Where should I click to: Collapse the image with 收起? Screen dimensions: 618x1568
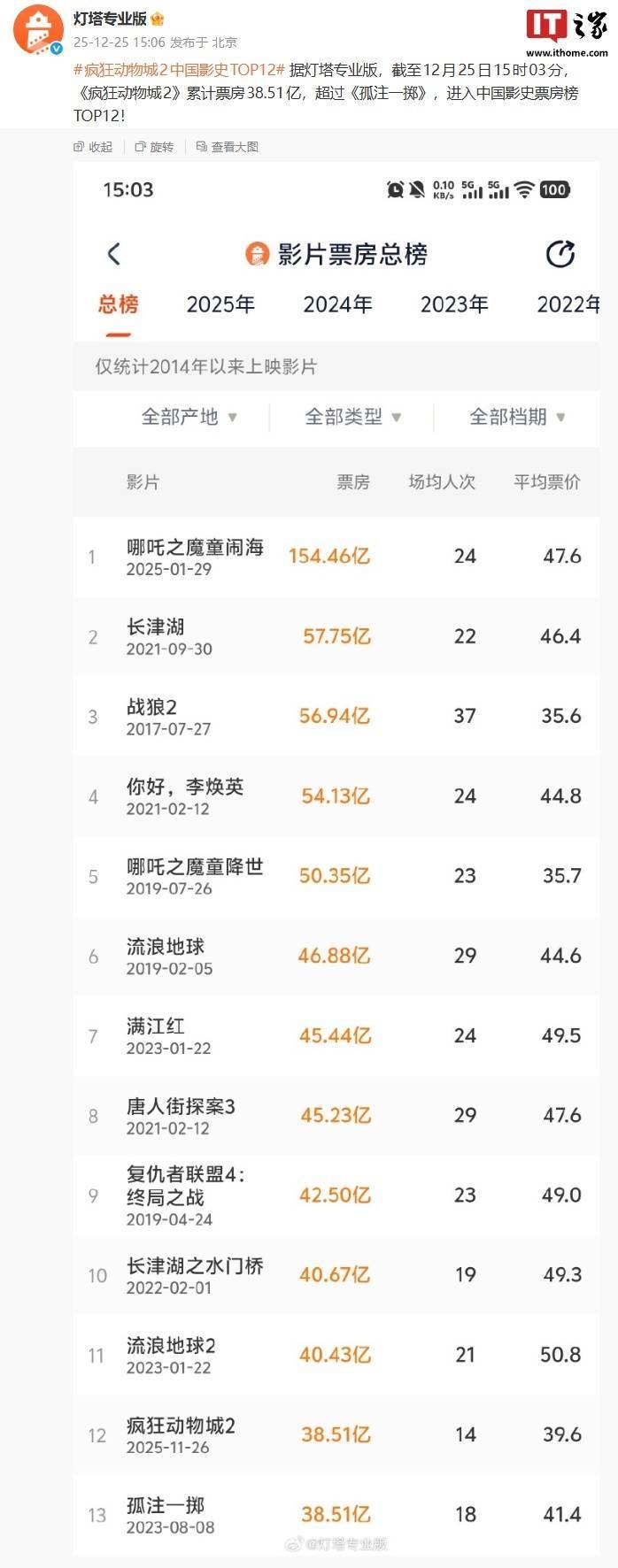coord(94,147)
